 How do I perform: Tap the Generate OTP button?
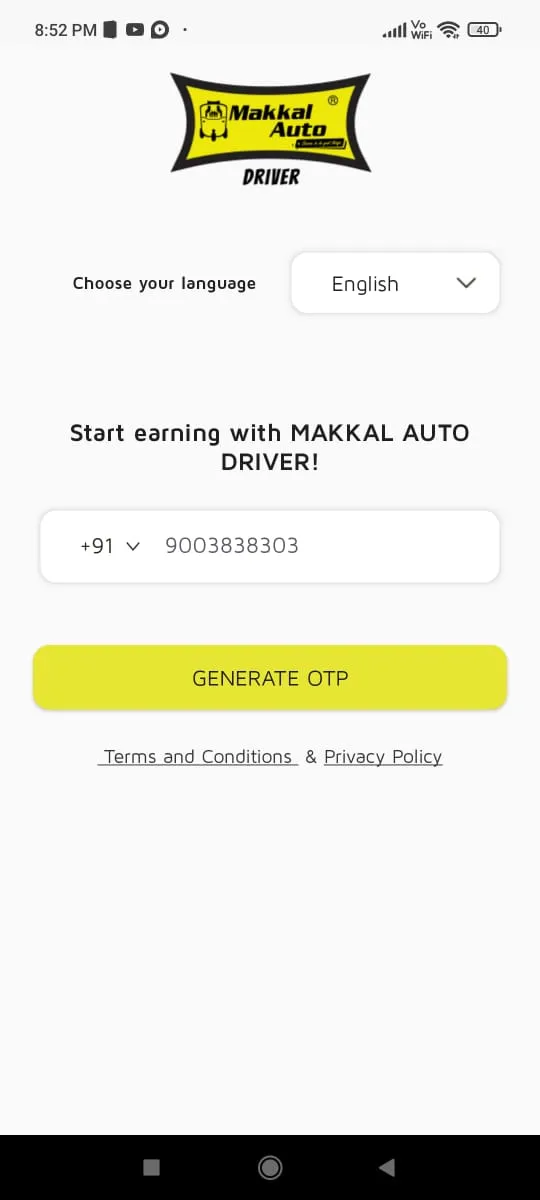pyautogui.click(x=270, y=678)
